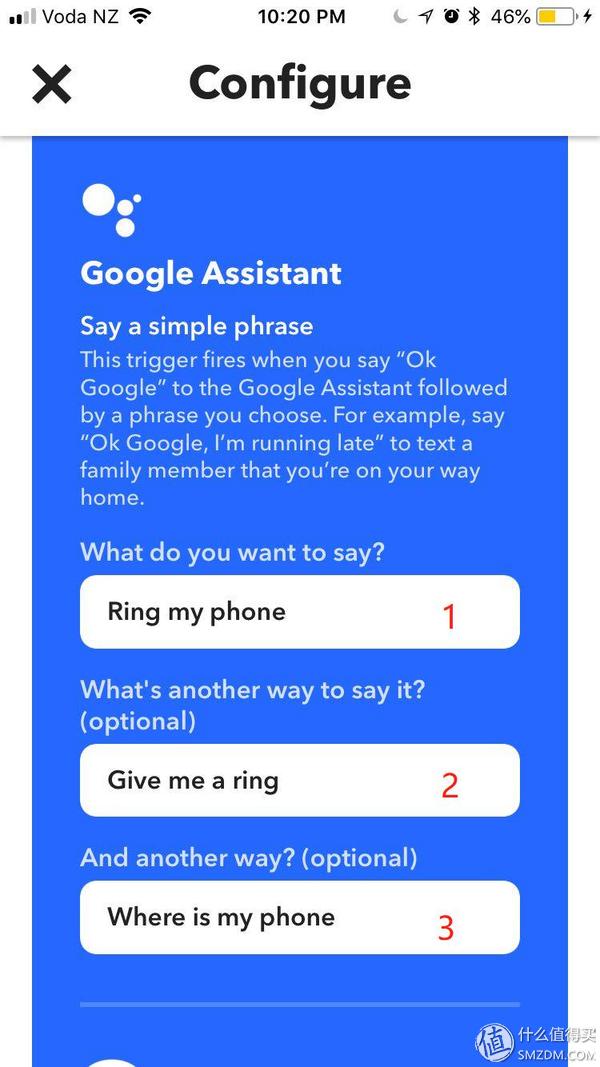Edit the "Where is my phone" field

point(299,917)
